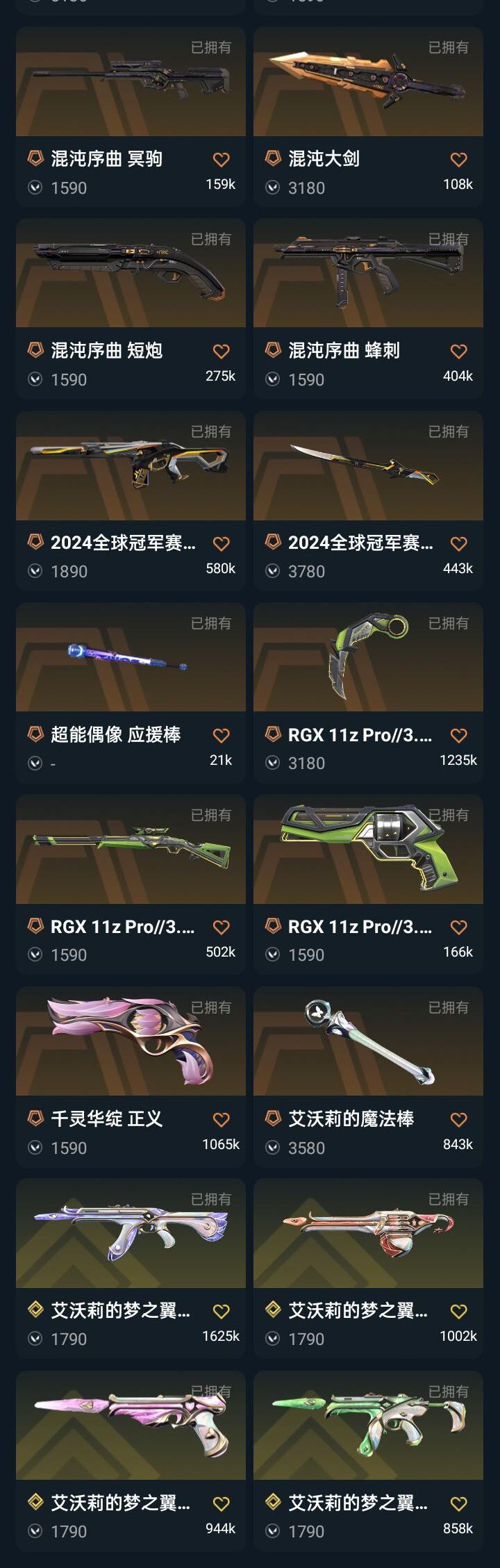The height and width of the screenshot is (1568, 500).
Task: Like the 混沌序曲 冥驹 skin
Action: pos(221,160)
